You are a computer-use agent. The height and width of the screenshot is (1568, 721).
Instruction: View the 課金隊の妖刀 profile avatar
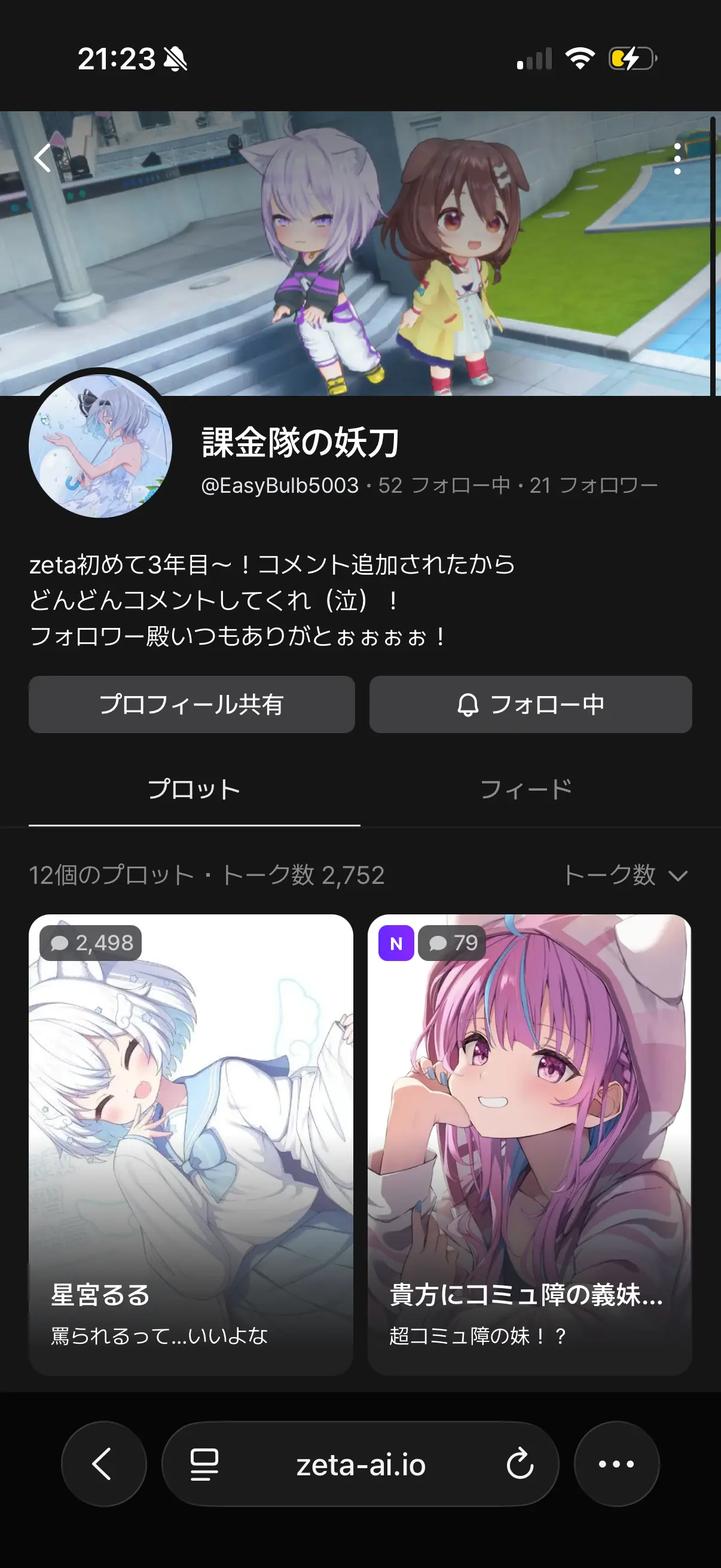(x=100, y=446)
